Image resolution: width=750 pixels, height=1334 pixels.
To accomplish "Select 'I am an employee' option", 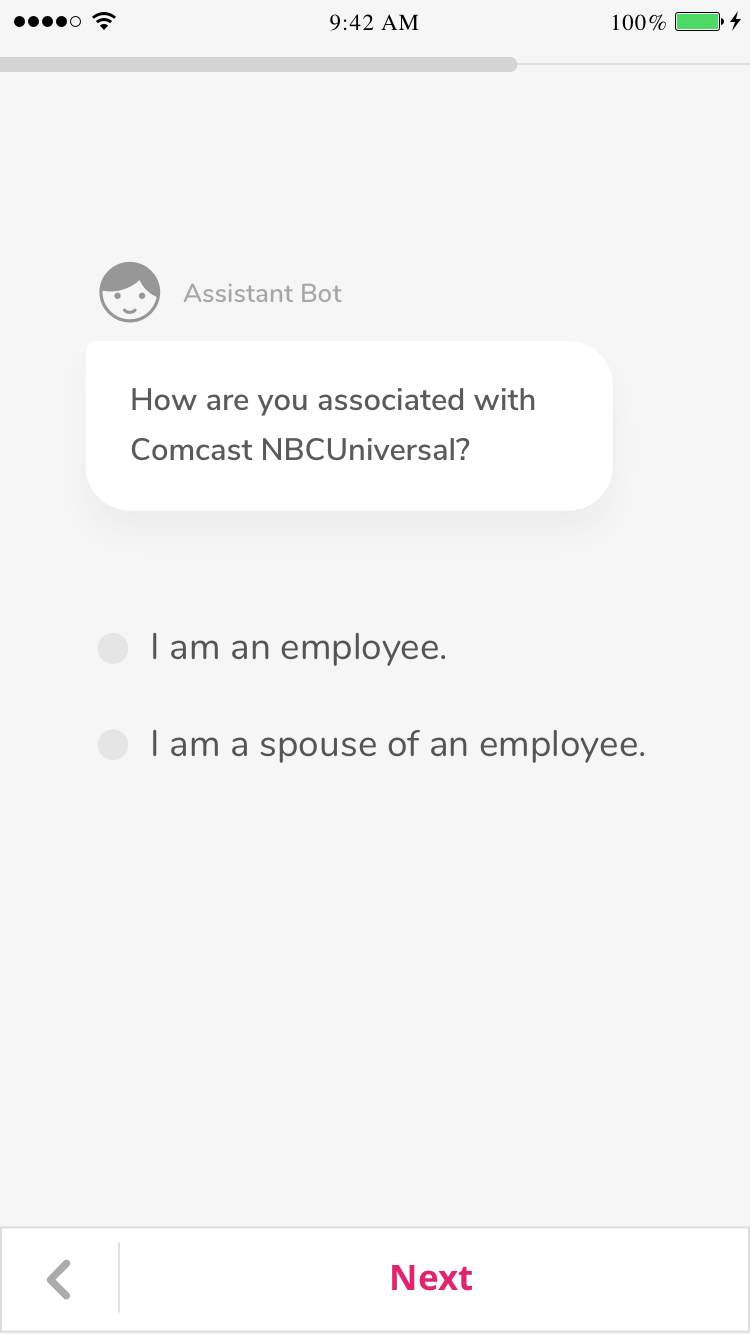I will (113, 648).
